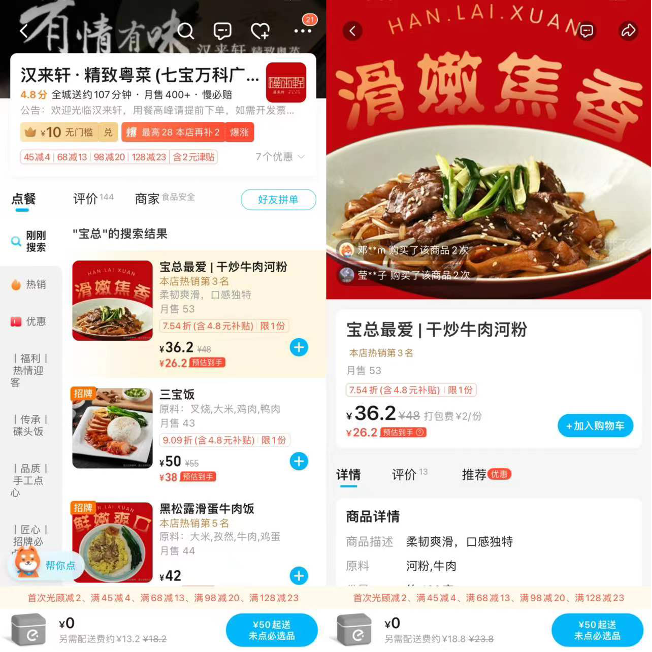Open the overflow menu with 21 badge
Screen dimensions: 652x652
click(x=302, y=31)
